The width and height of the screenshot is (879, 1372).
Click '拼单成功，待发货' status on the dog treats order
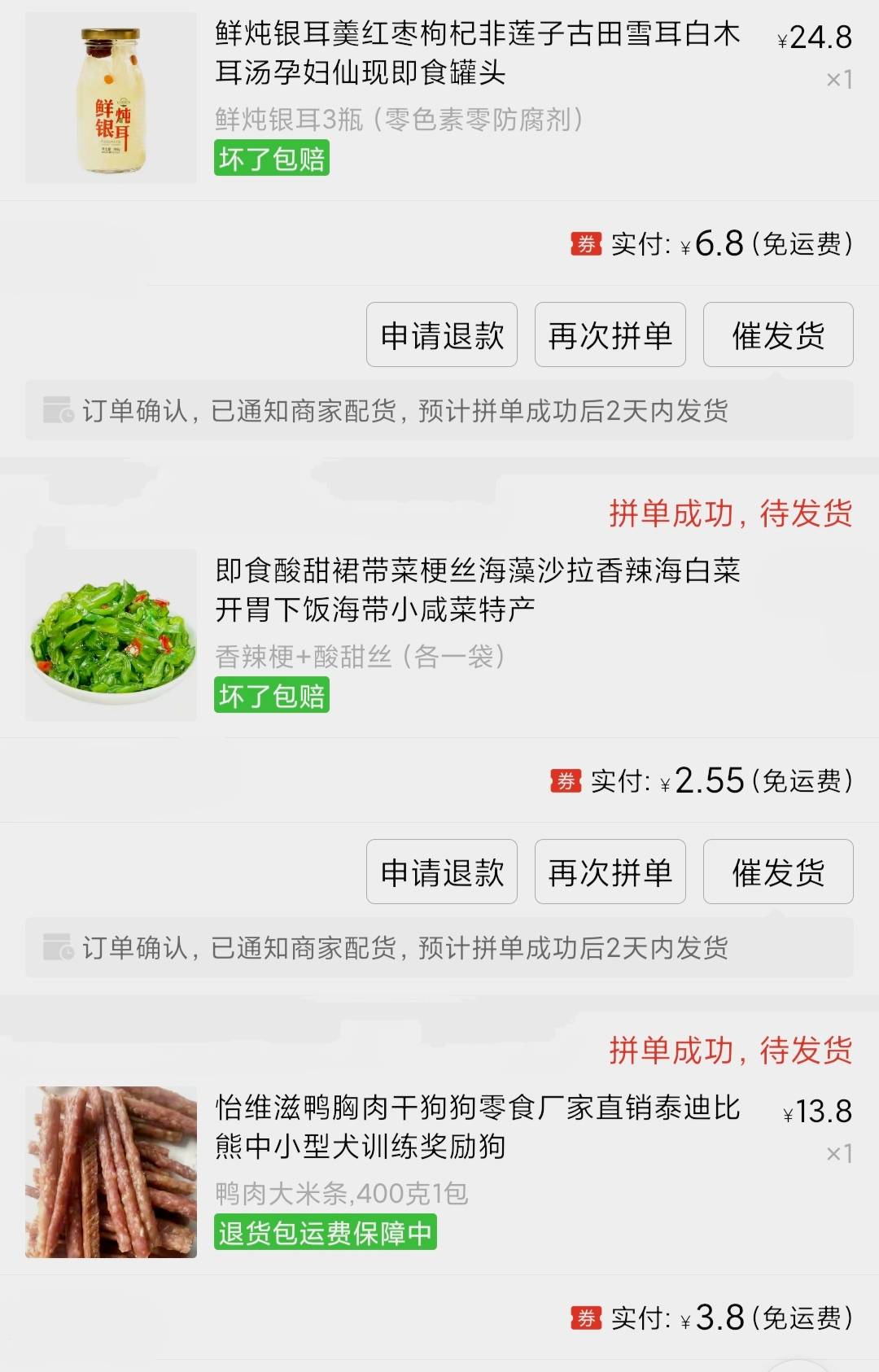click(731, 1052)
